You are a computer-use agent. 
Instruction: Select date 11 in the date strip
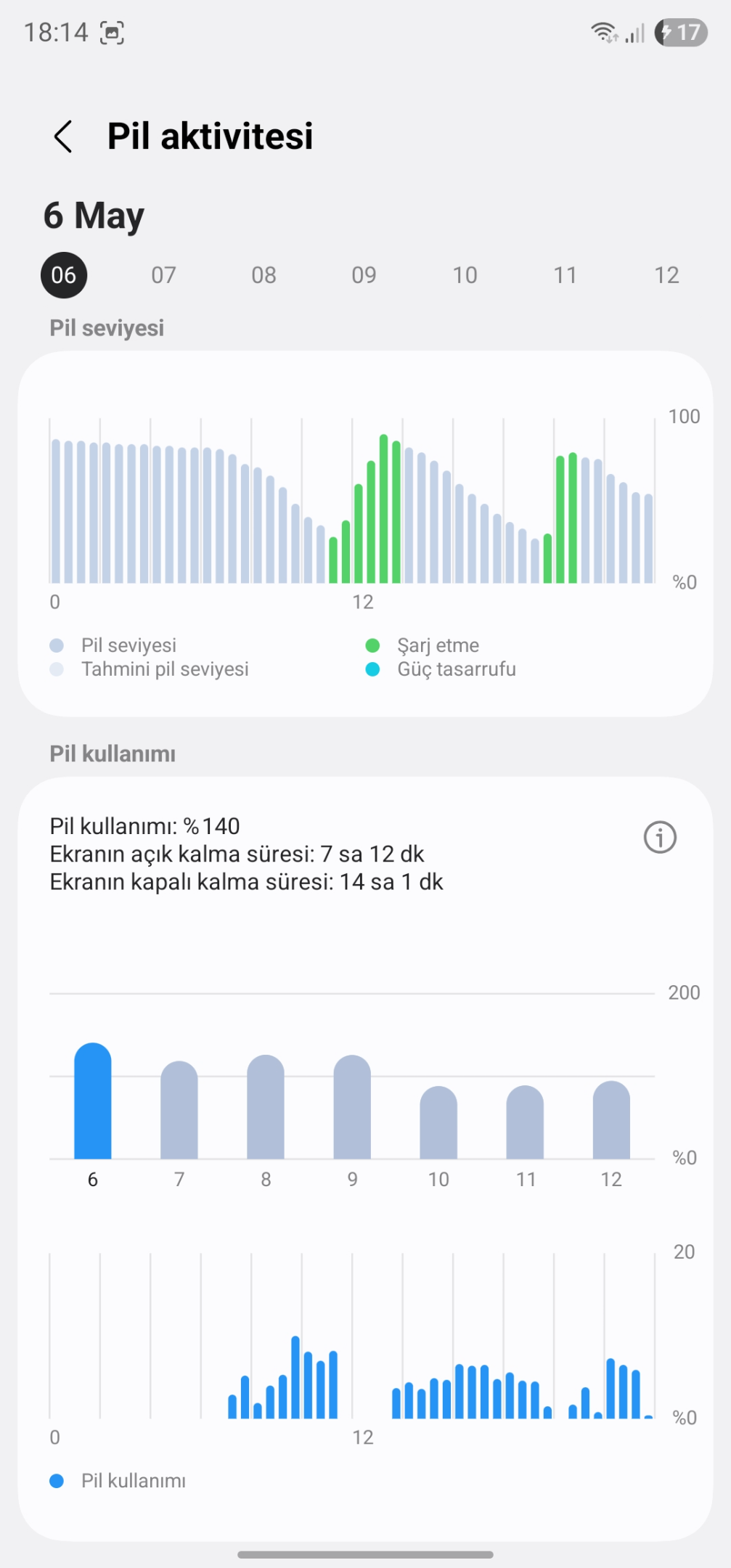tap(565, 275)
